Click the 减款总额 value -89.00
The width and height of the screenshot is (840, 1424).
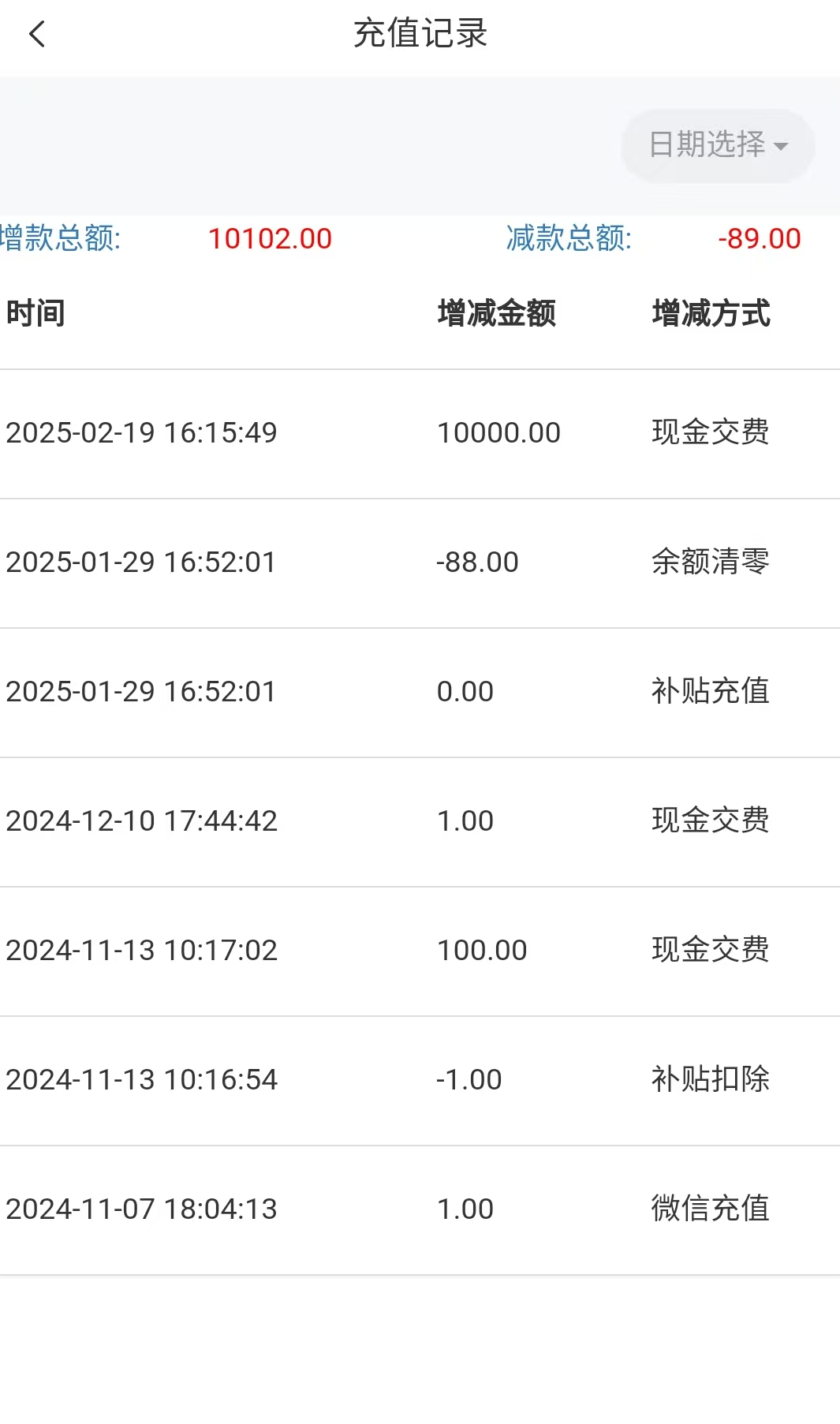[x=760, y=239]
